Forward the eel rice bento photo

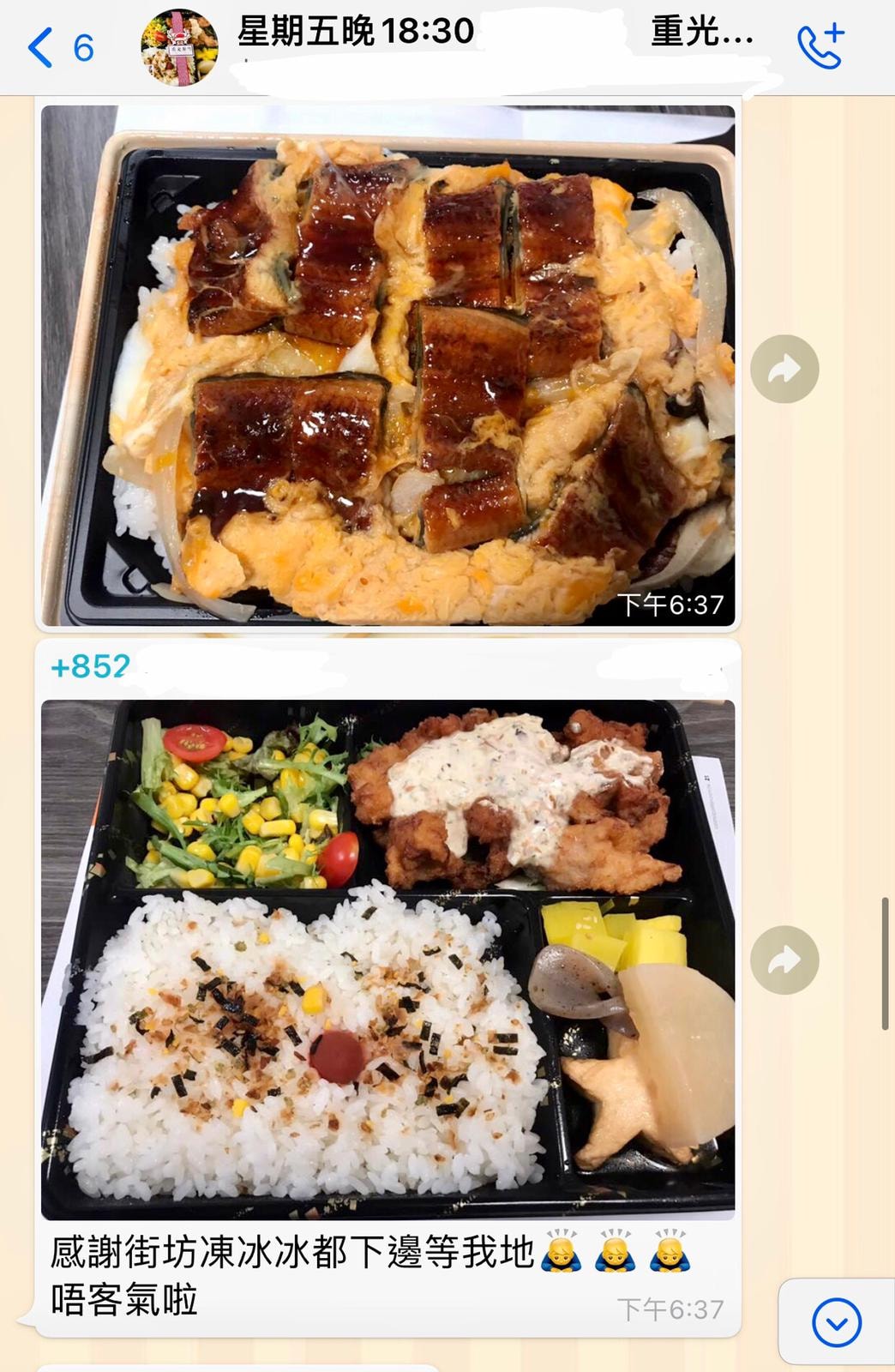[x=784, y=369]
